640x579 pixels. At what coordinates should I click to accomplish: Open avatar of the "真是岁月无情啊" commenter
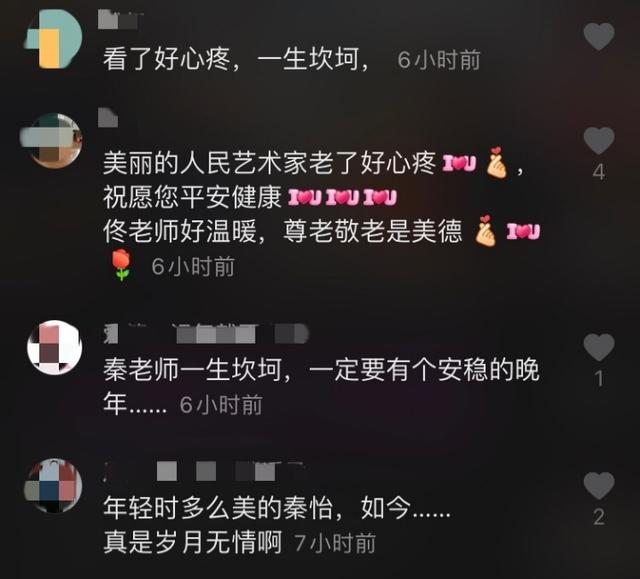(53, 486)
